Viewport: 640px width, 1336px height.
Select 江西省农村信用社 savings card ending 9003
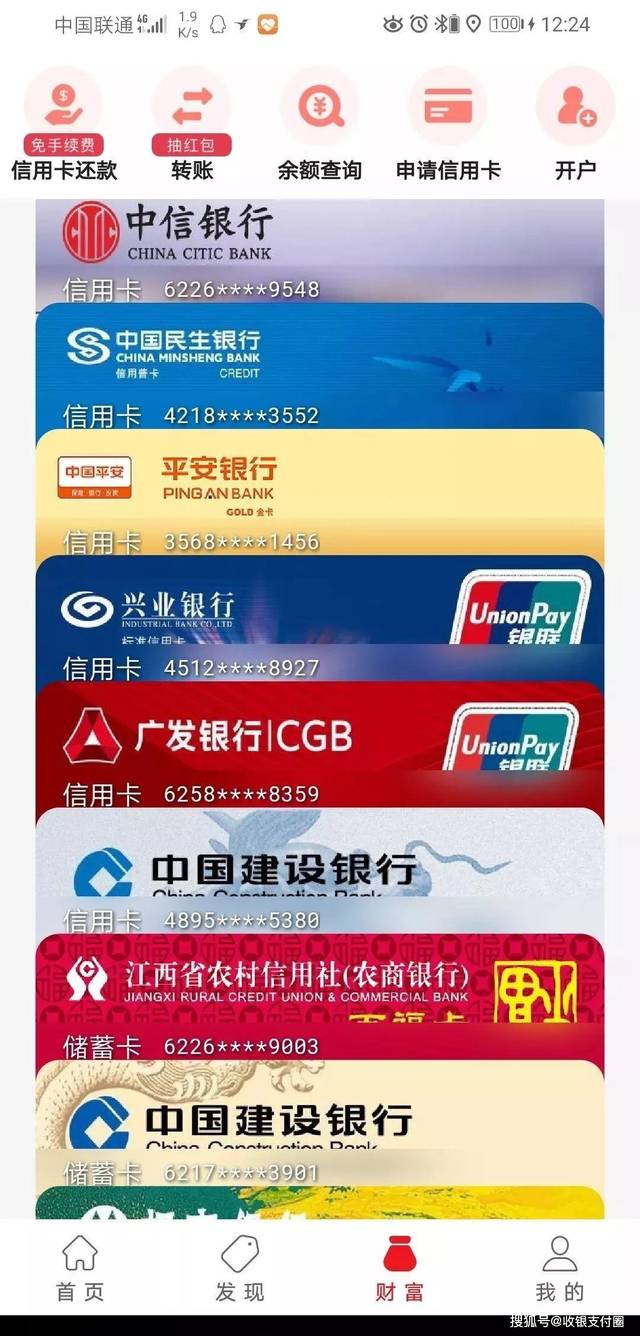[320, 995]
